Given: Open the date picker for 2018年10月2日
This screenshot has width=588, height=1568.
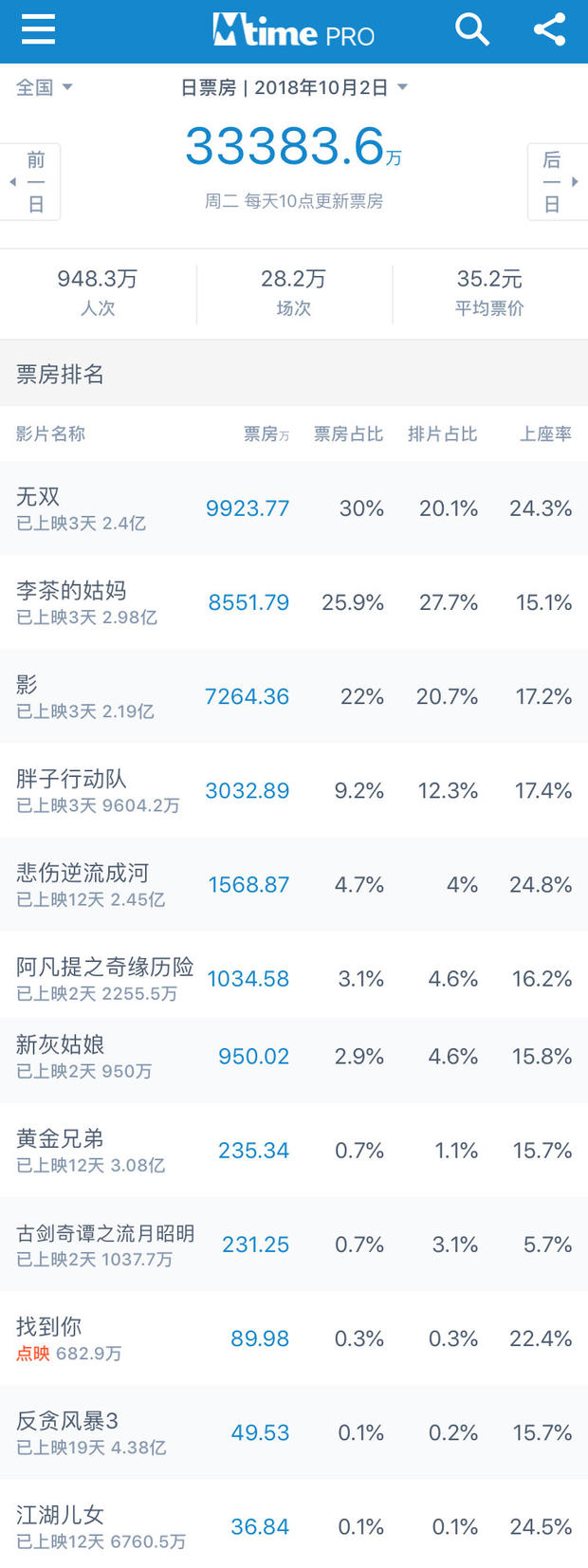Looking at the screenshot, I should [294, 87].
